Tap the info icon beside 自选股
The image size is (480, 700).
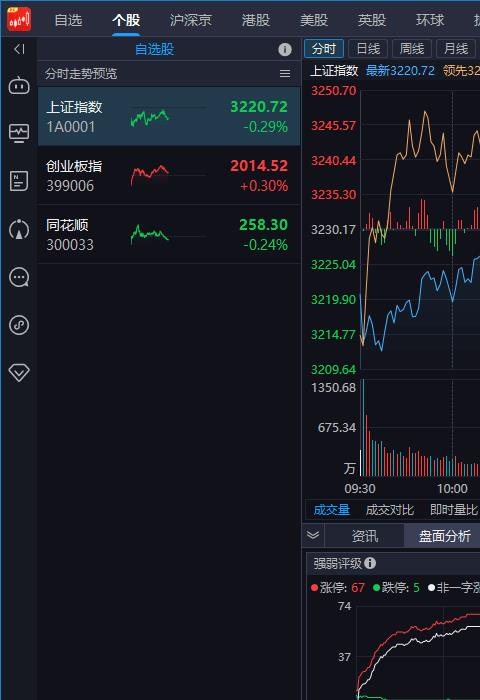tap(285, 50)
